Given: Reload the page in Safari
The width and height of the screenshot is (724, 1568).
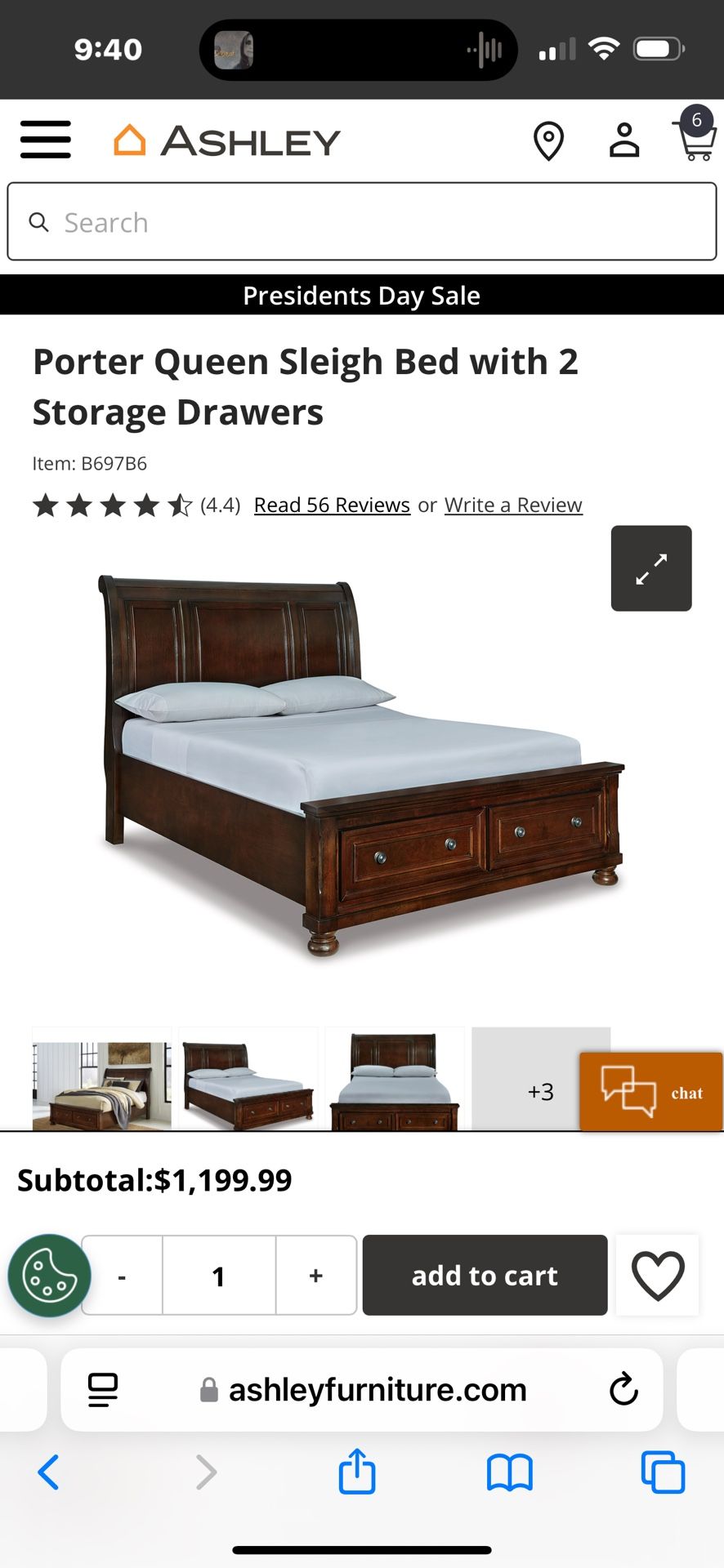Looking at the screenshot, I should coord(623,1388).
